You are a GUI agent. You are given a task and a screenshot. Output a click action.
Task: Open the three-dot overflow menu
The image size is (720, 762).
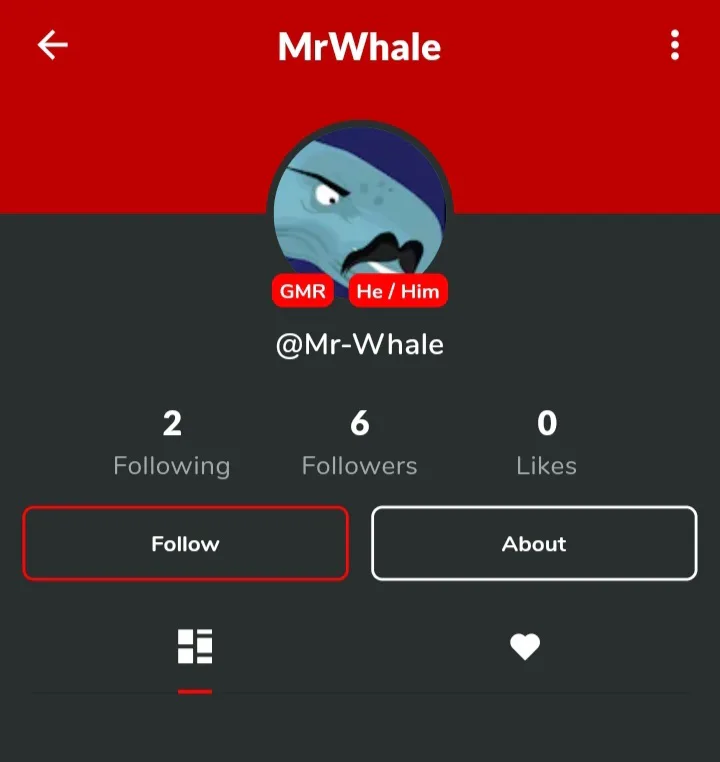675,46
